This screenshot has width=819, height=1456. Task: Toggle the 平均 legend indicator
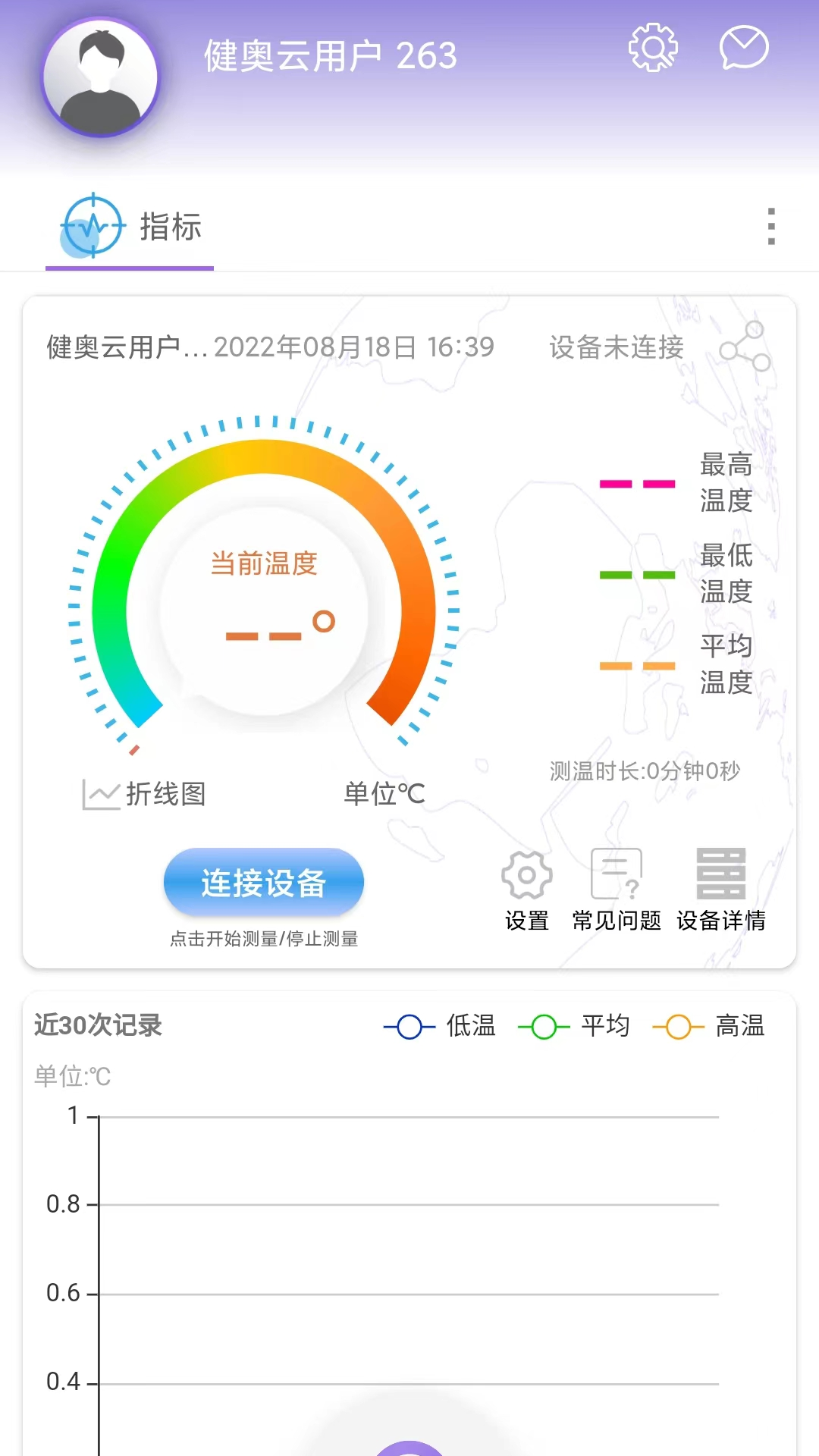tap(575, 1025)
